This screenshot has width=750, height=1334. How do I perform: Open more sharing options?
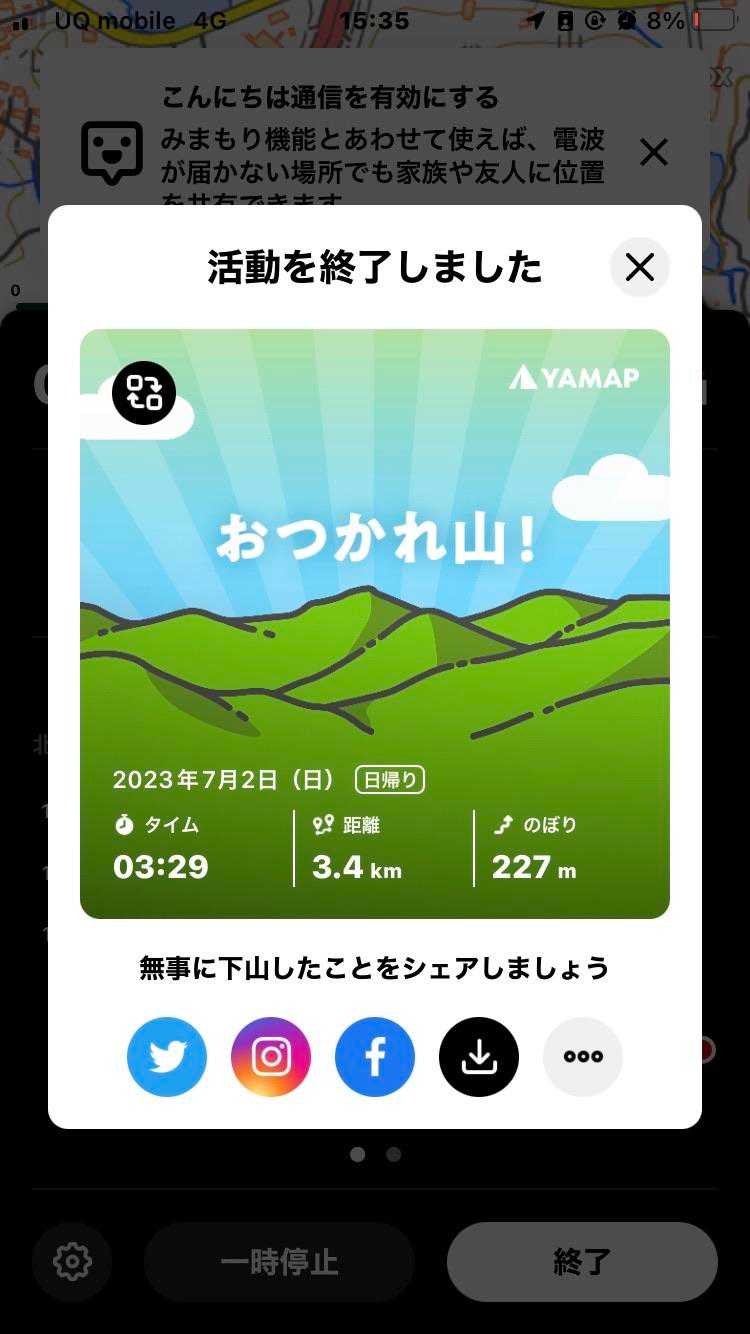583,1057
